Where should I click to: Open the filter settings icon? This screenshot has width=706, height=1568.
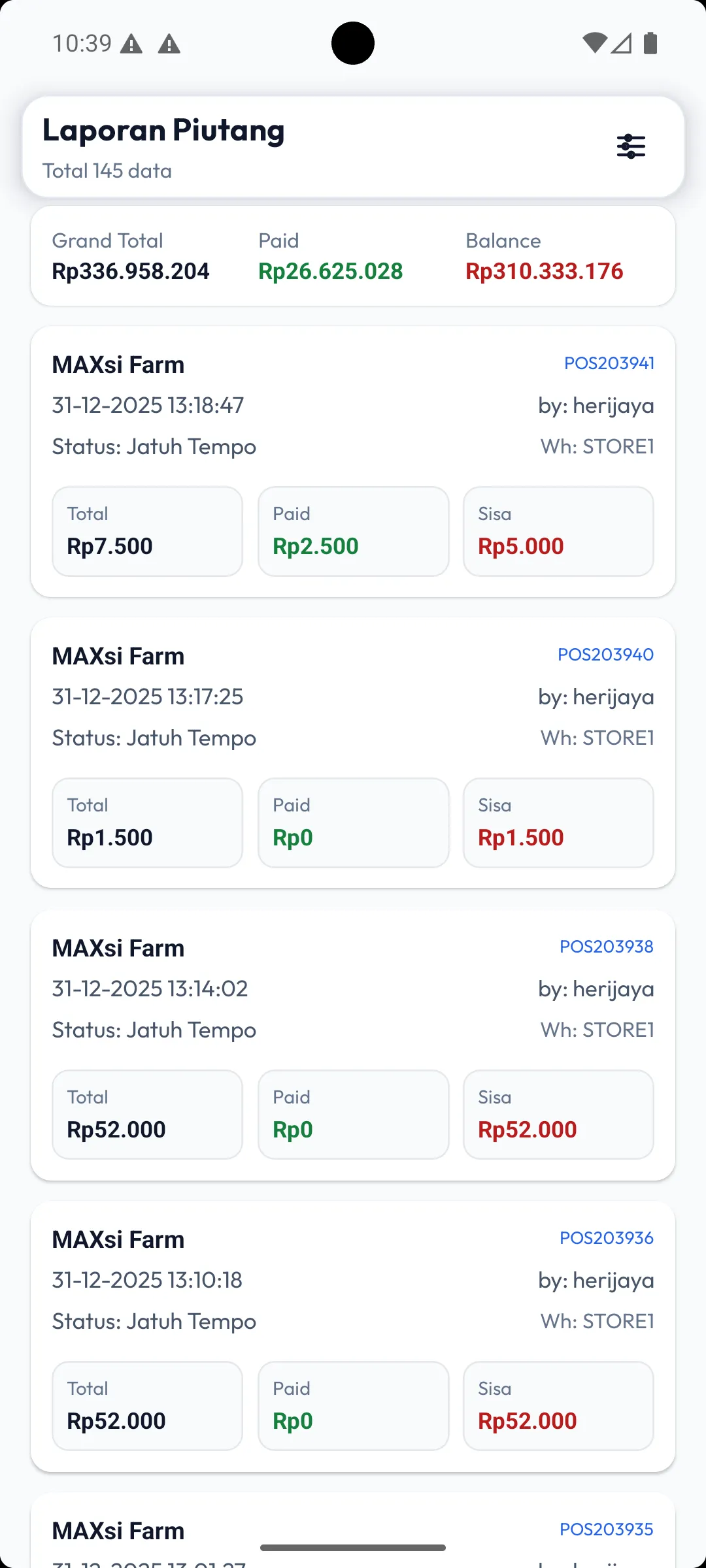point(631,146)
